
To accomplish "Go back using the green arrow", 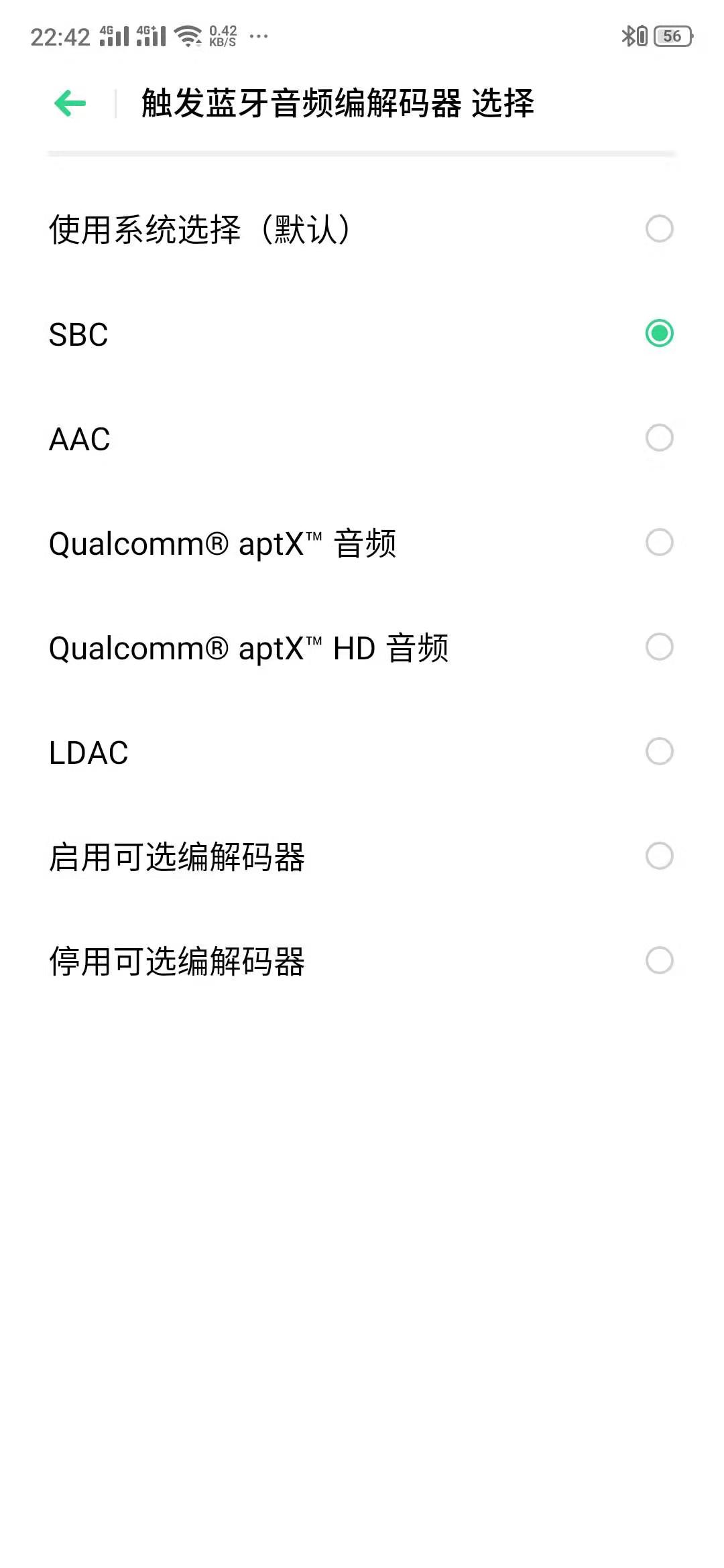I will pos(70,103).
